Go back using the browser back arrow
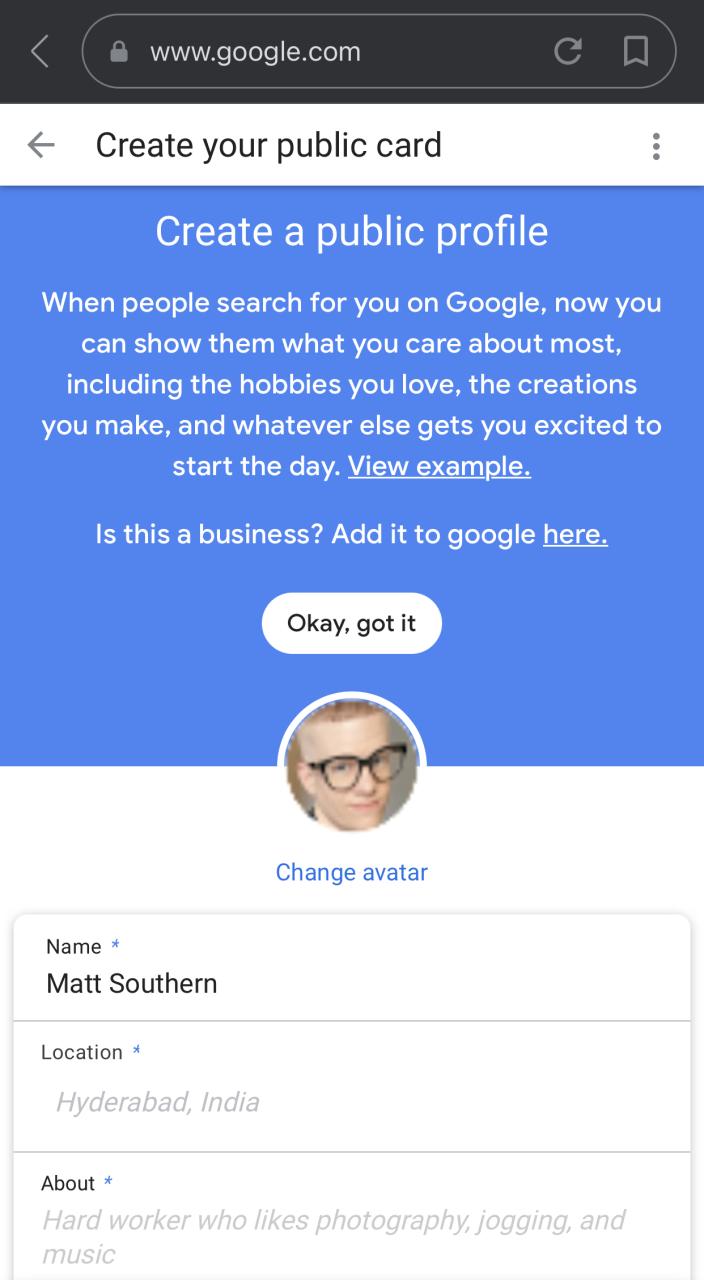This screenshot has width=704, height=1280. pos(40,51)
